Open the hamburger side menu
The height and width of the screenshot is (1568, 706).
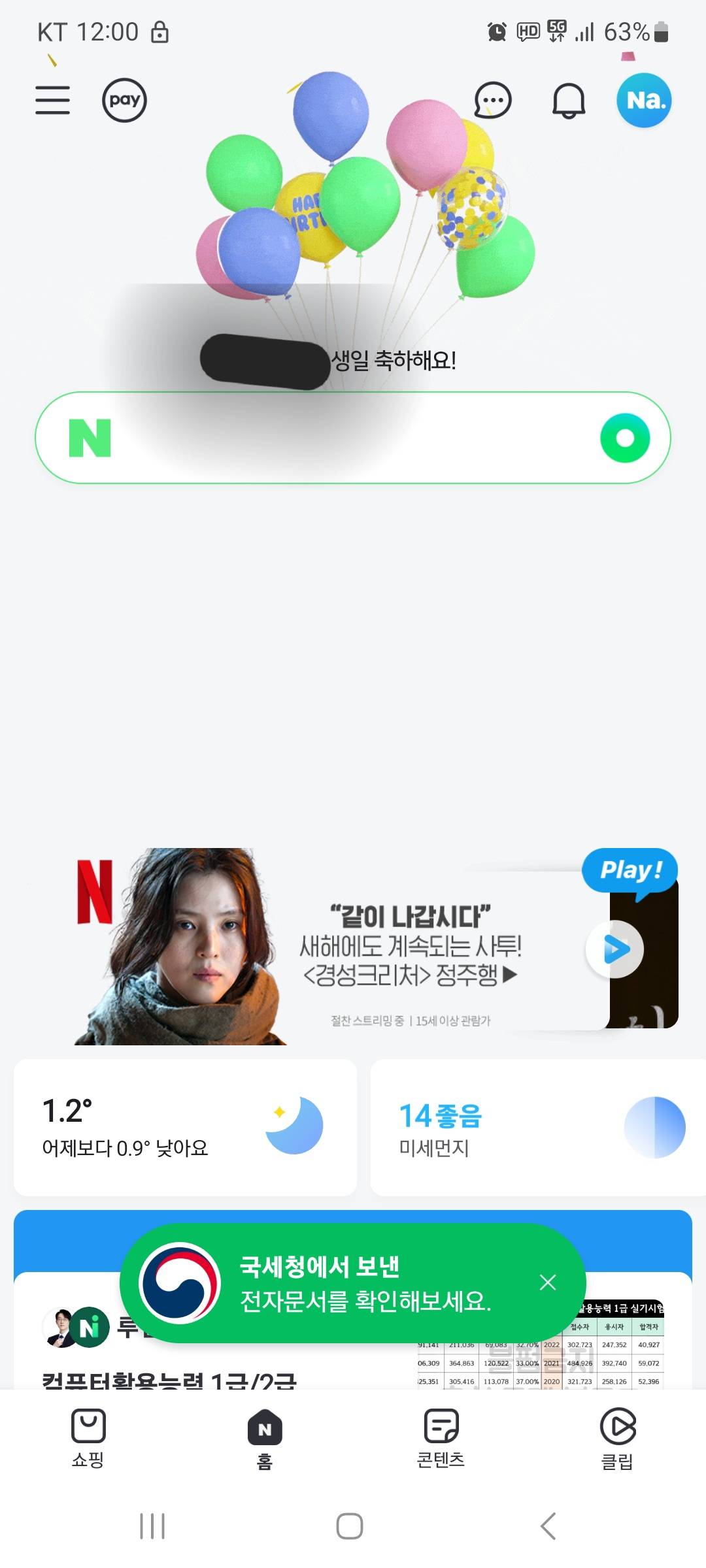coord(52,100)
